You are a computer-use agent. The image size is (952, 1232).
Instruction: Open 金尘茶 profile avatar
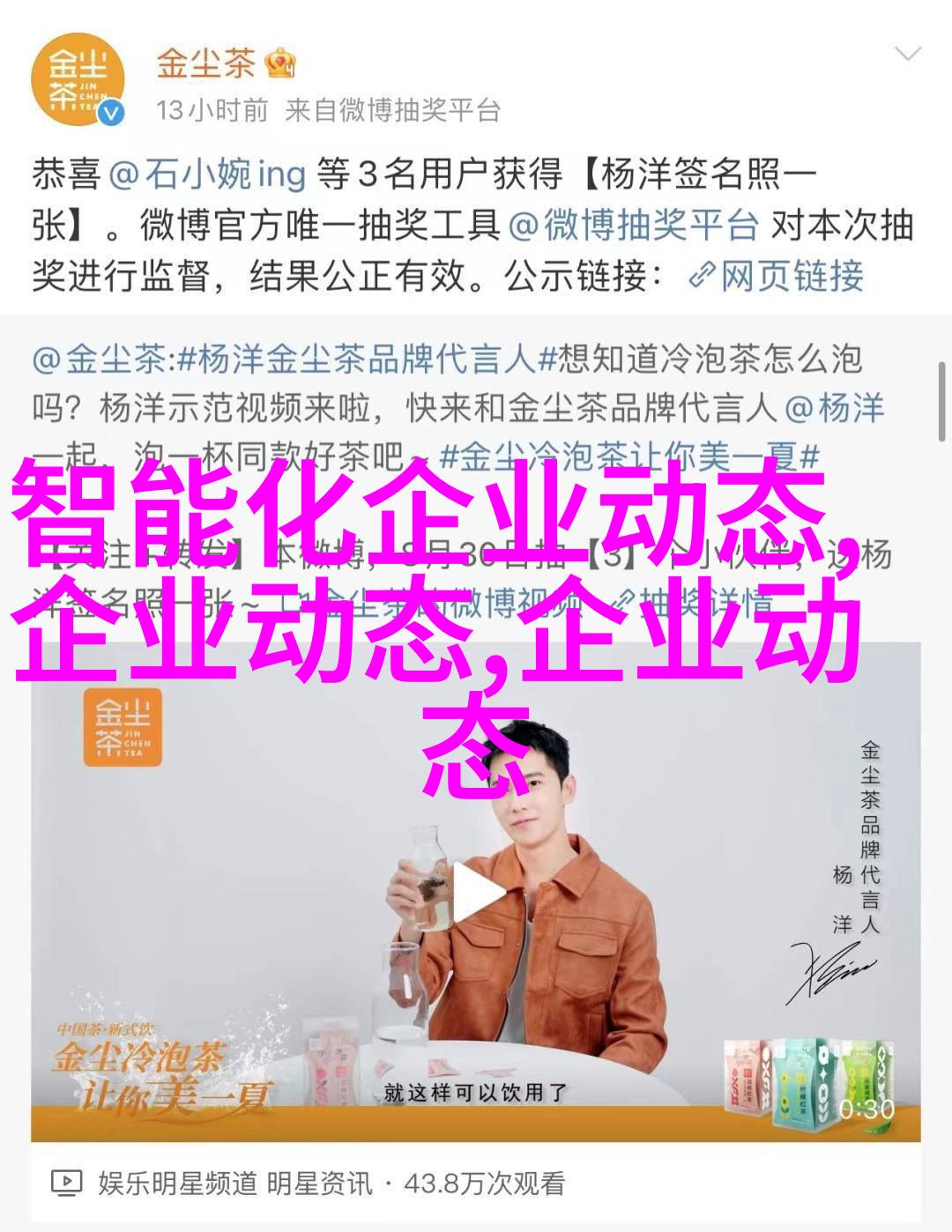point(77,78)
